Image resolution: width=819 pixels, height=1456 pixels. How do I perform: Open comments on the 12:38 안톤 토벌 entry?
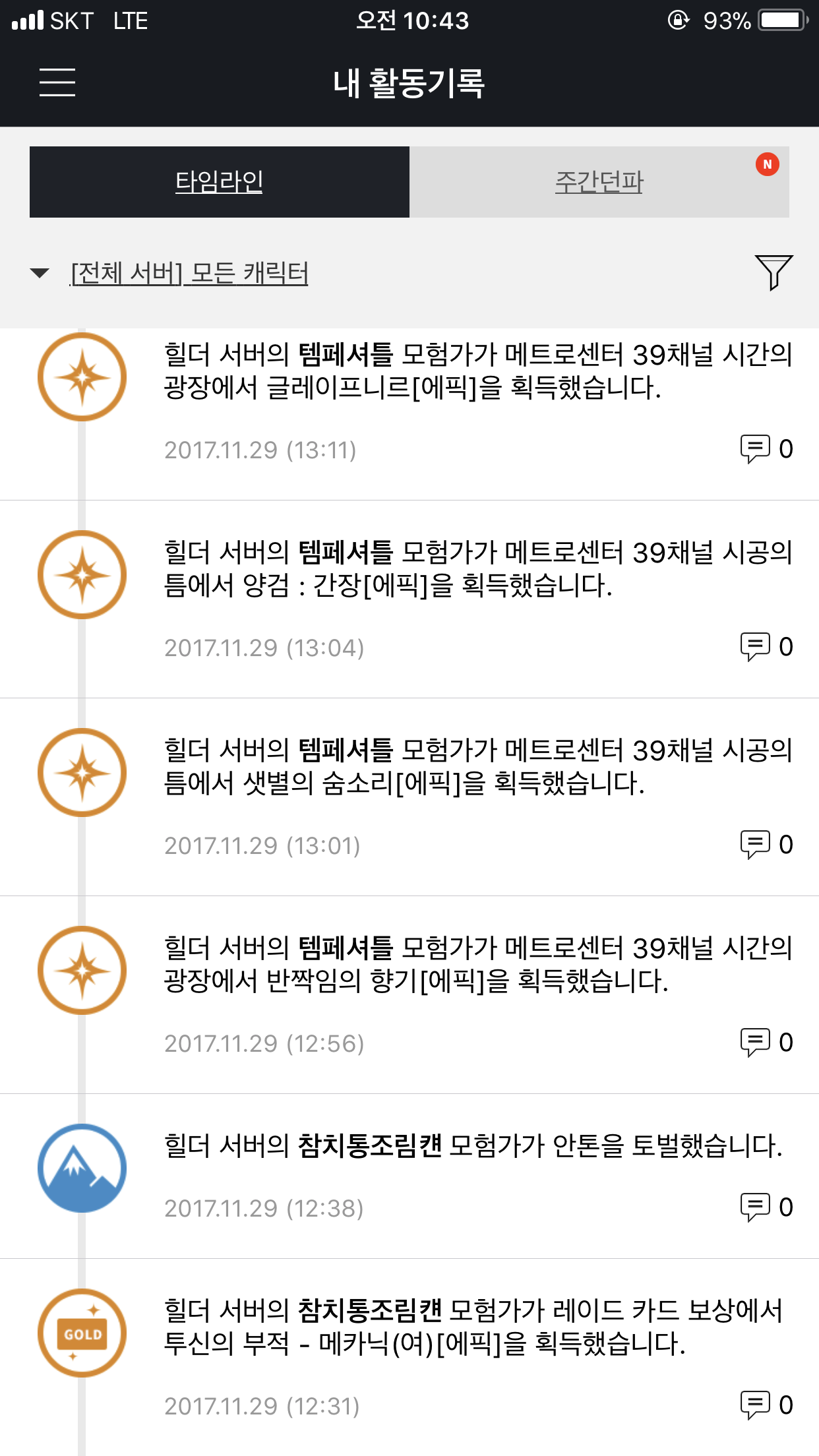[x=765, y=1207]
